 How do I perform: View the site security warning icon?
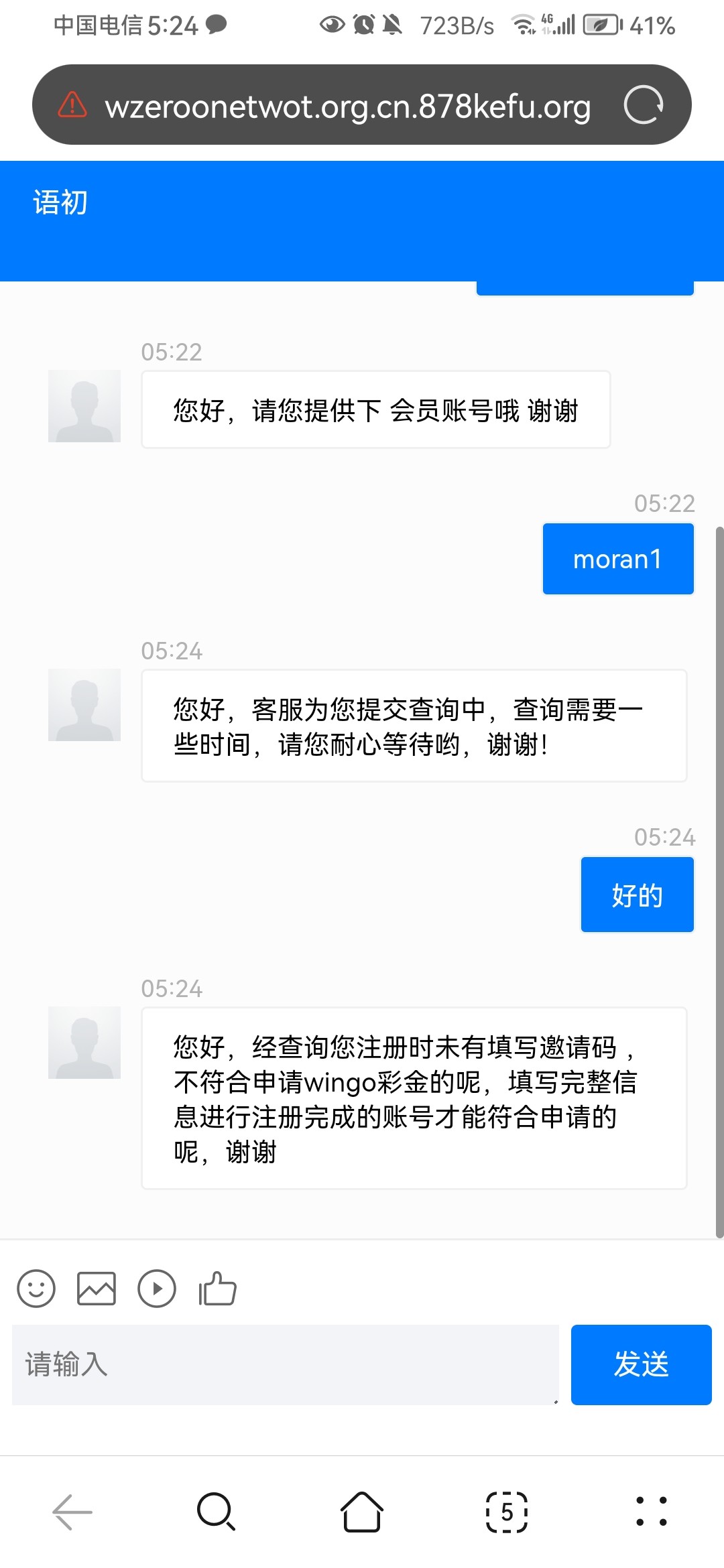tap(72, 105)
